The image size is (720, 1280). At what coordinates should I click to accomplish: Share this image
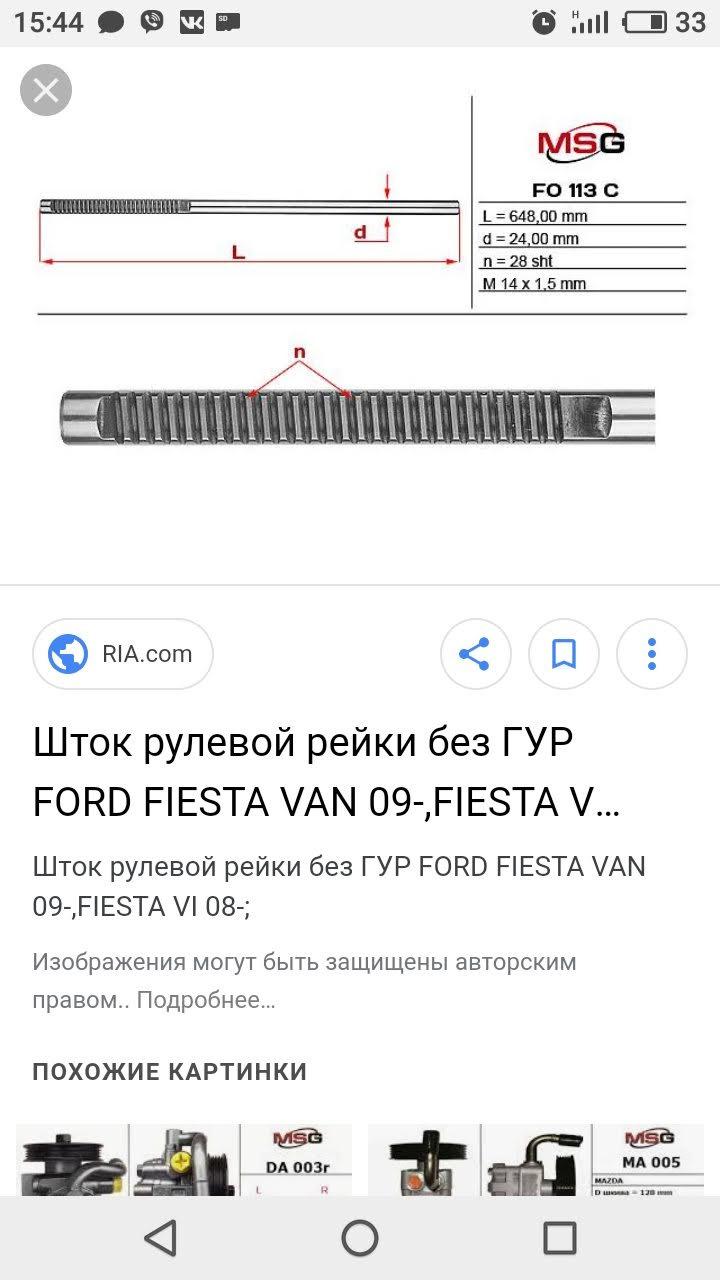[475, 654]
